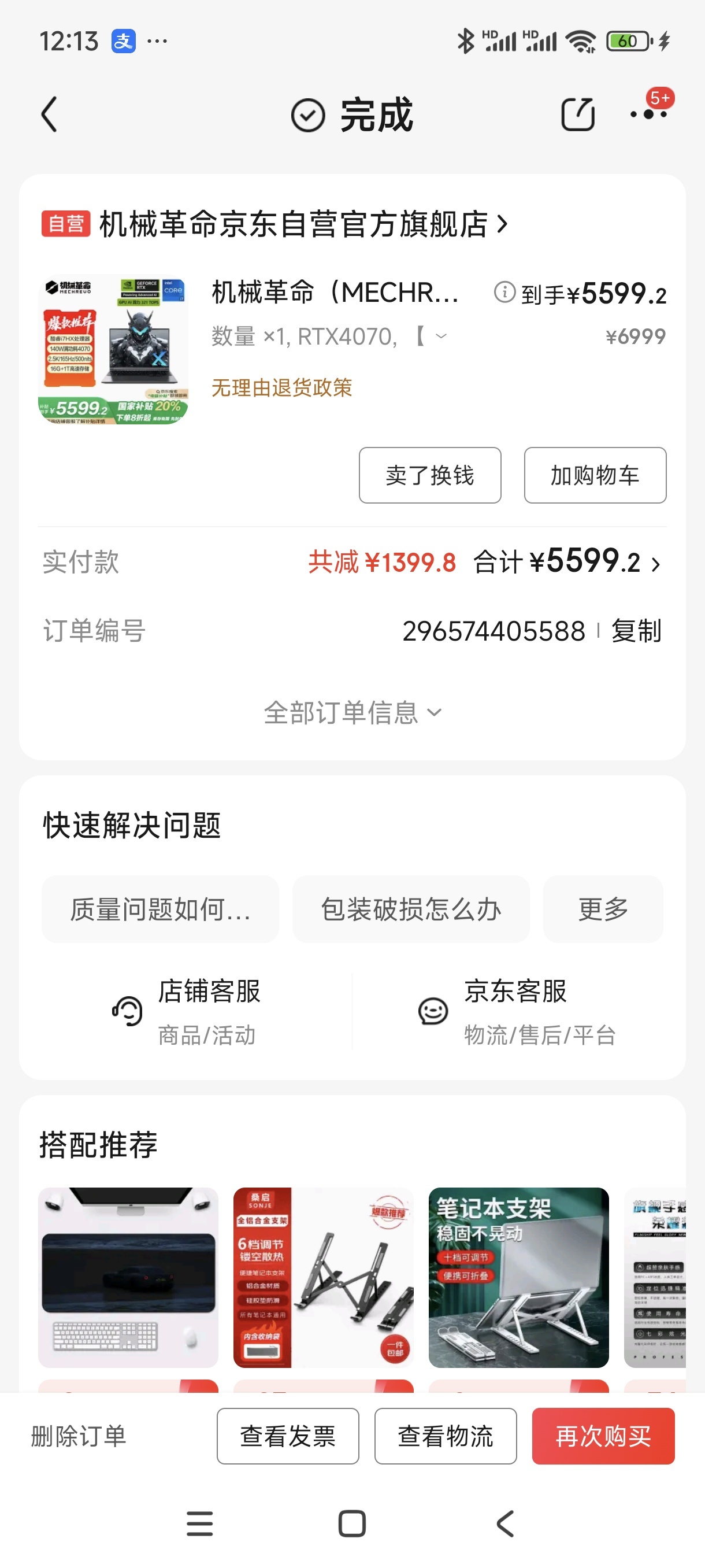Image resolution: width=705 pixels, height=1568 pixels.
Task: Tap 删除订单 to delete the order
Action: 79,1436
